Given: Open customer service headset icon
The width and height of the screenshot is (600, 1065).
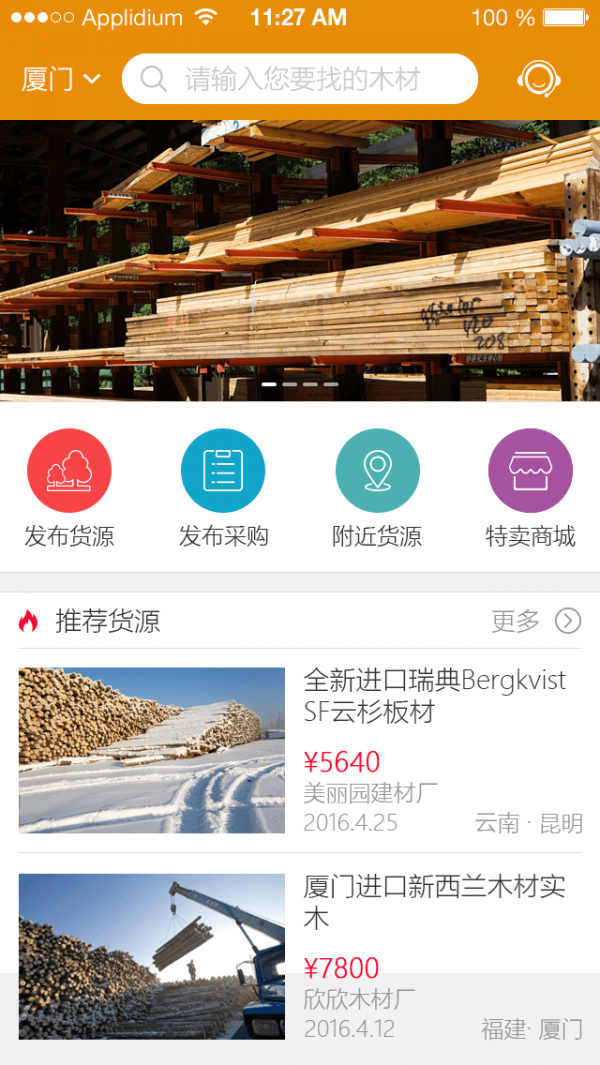Looking at the screenshot, I should tap(538, 79).
